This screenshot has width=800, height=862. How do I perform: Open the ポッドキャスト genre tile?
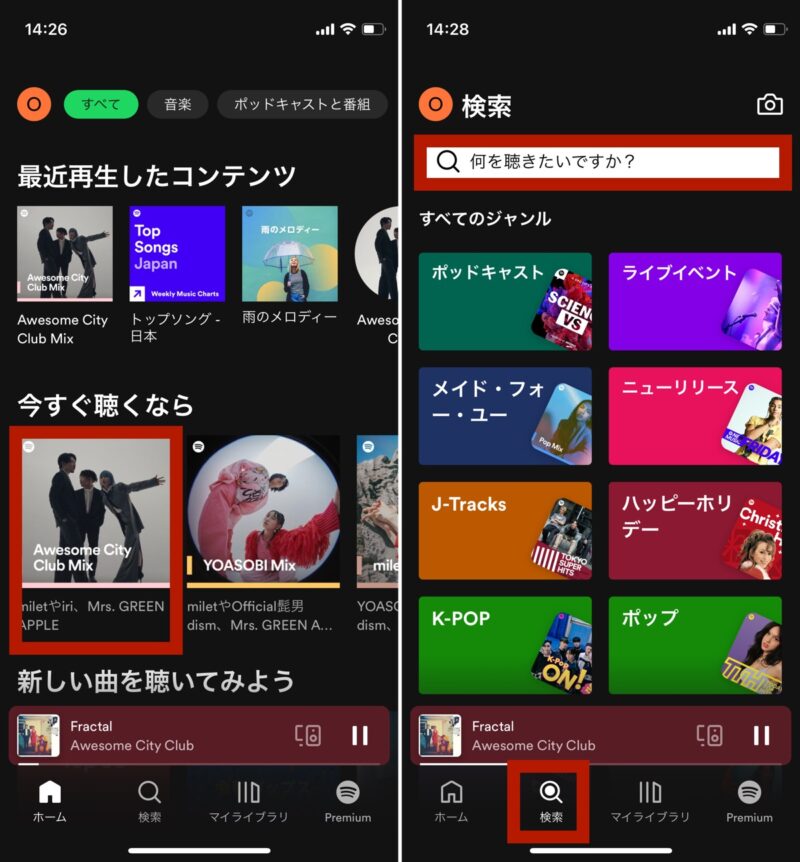(505, 301)
